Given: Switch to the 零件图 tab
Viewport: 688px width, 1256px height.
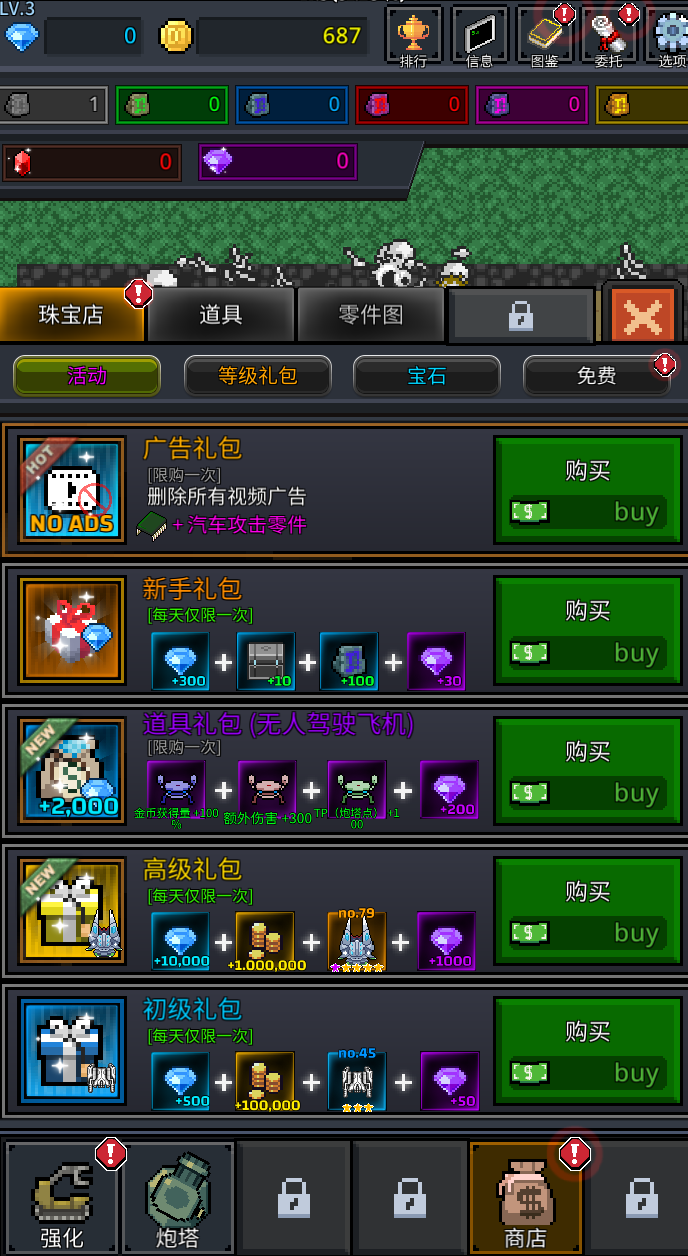Looking at the screenshot, I should point(371,314).
